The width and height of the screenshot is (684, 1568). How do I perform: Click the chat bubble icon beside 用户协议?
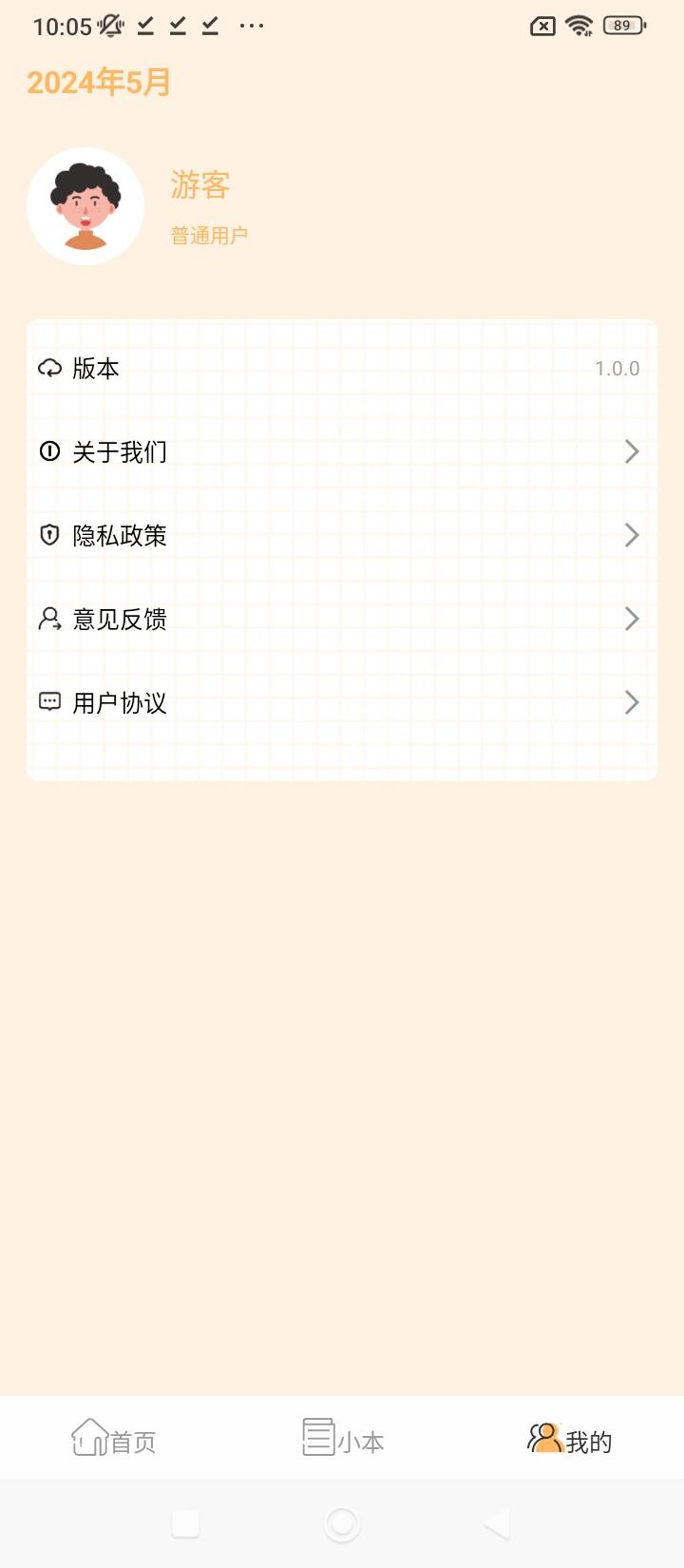pos(51,702)
